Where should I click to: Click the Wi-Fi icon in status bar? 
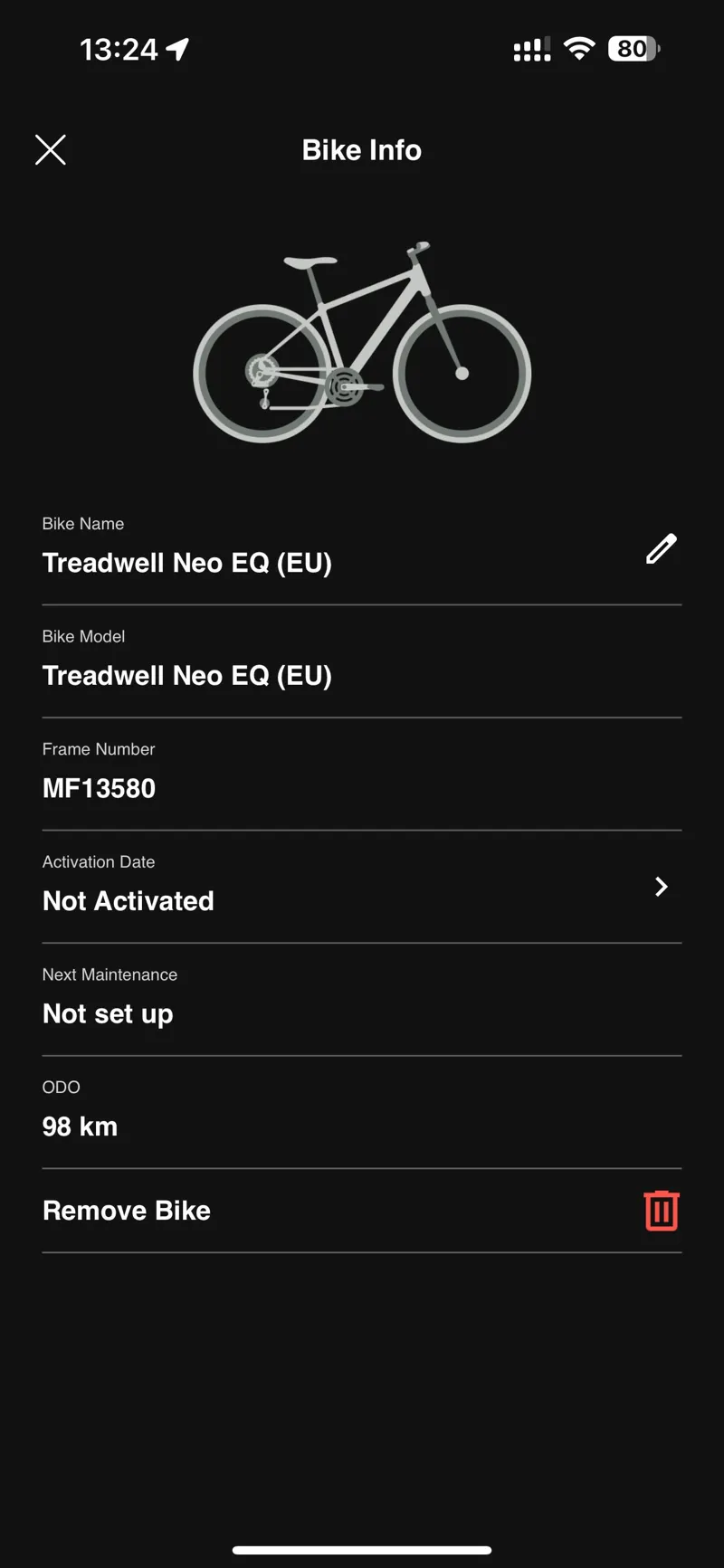tap(580, 49)
